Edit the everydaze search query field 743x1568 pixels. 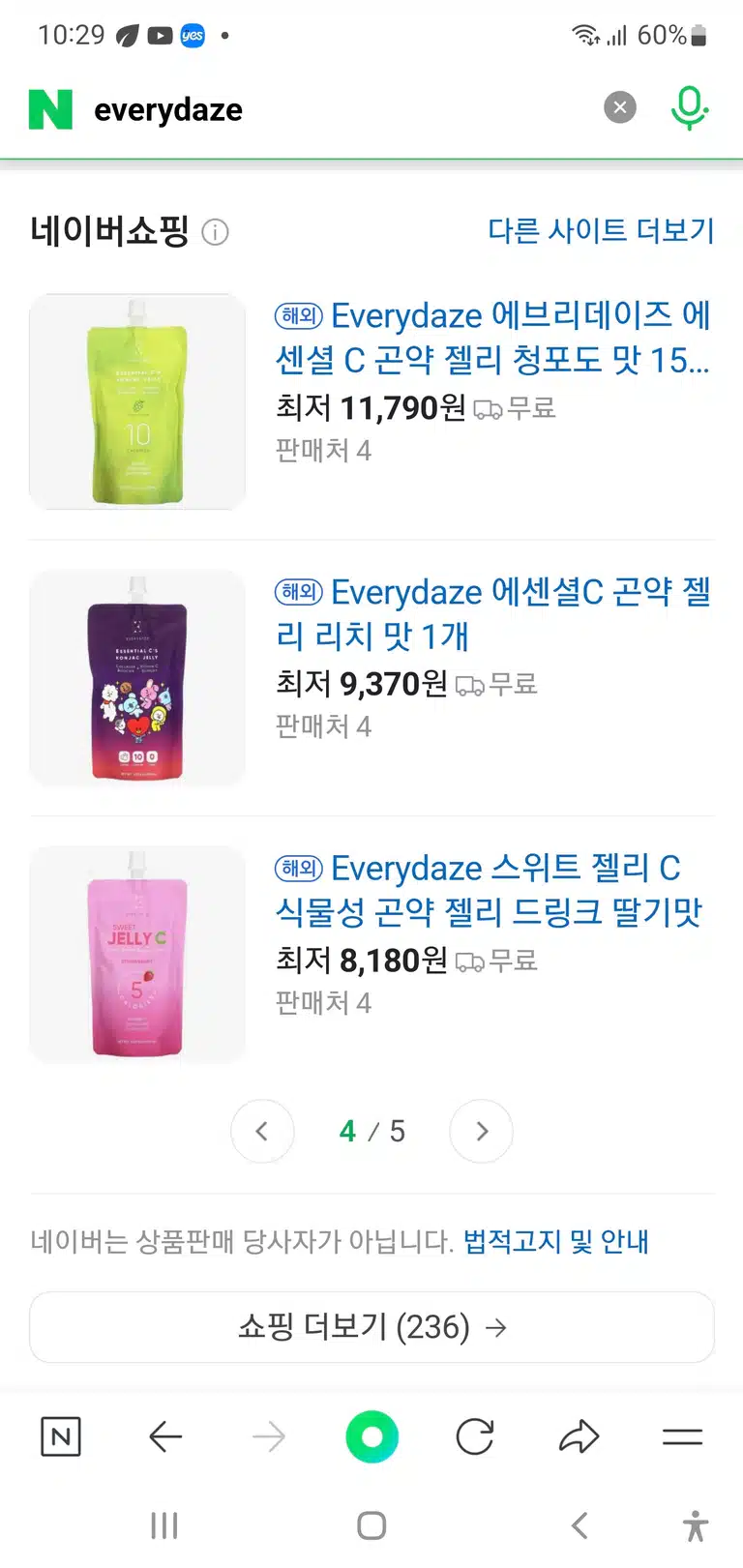click(339, 109)
